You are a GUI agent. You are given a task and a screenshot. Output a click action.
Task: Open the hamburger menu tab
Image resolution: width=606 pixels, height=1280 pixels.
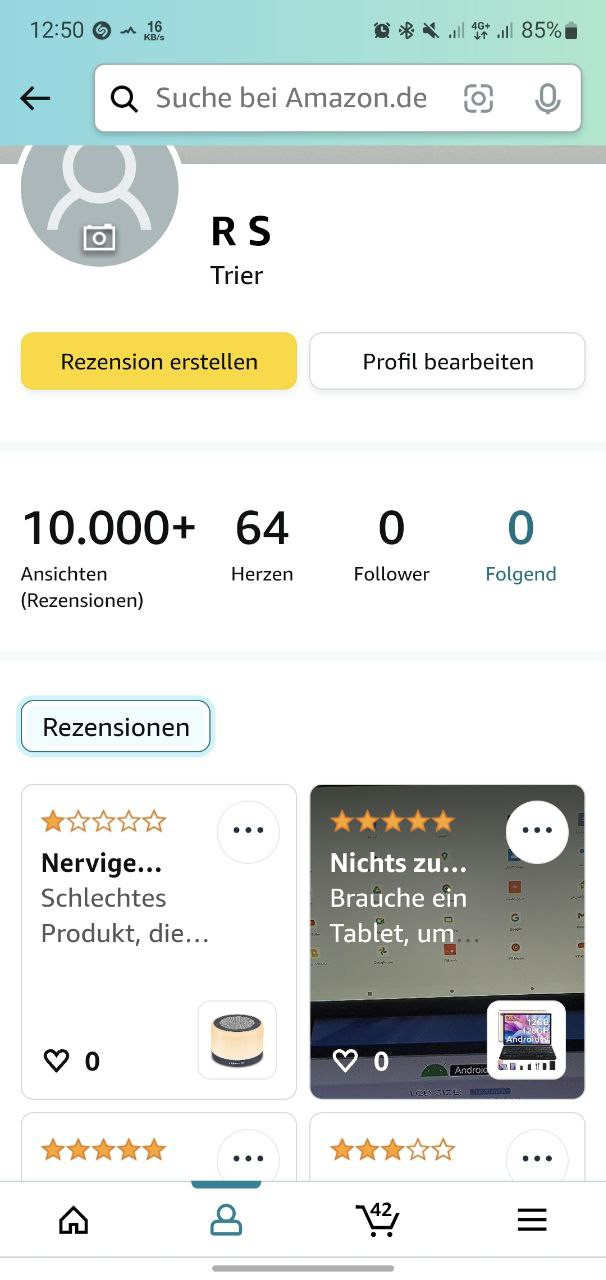(x=532, y=1219)
